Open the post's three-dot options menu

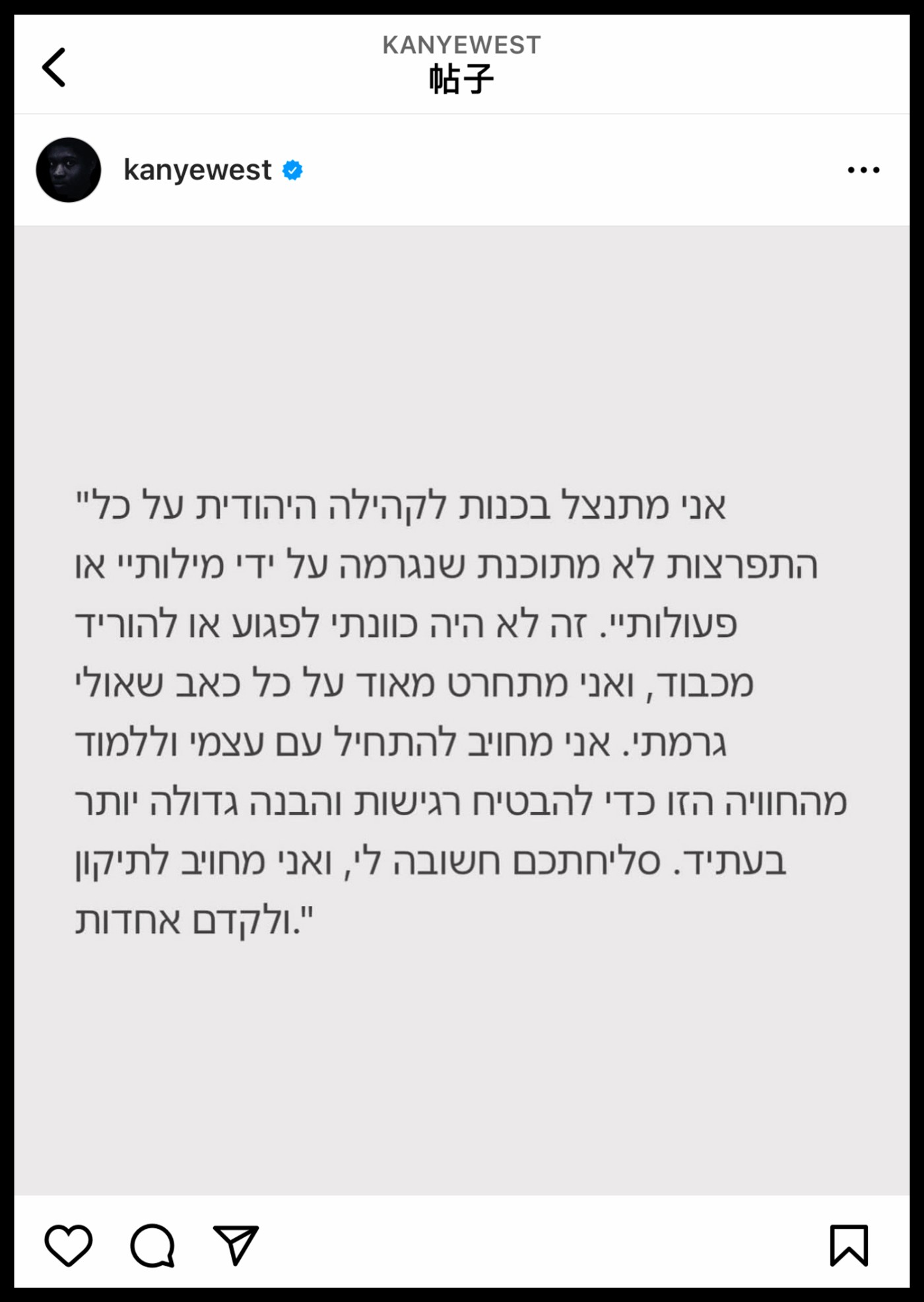[863, 170]
